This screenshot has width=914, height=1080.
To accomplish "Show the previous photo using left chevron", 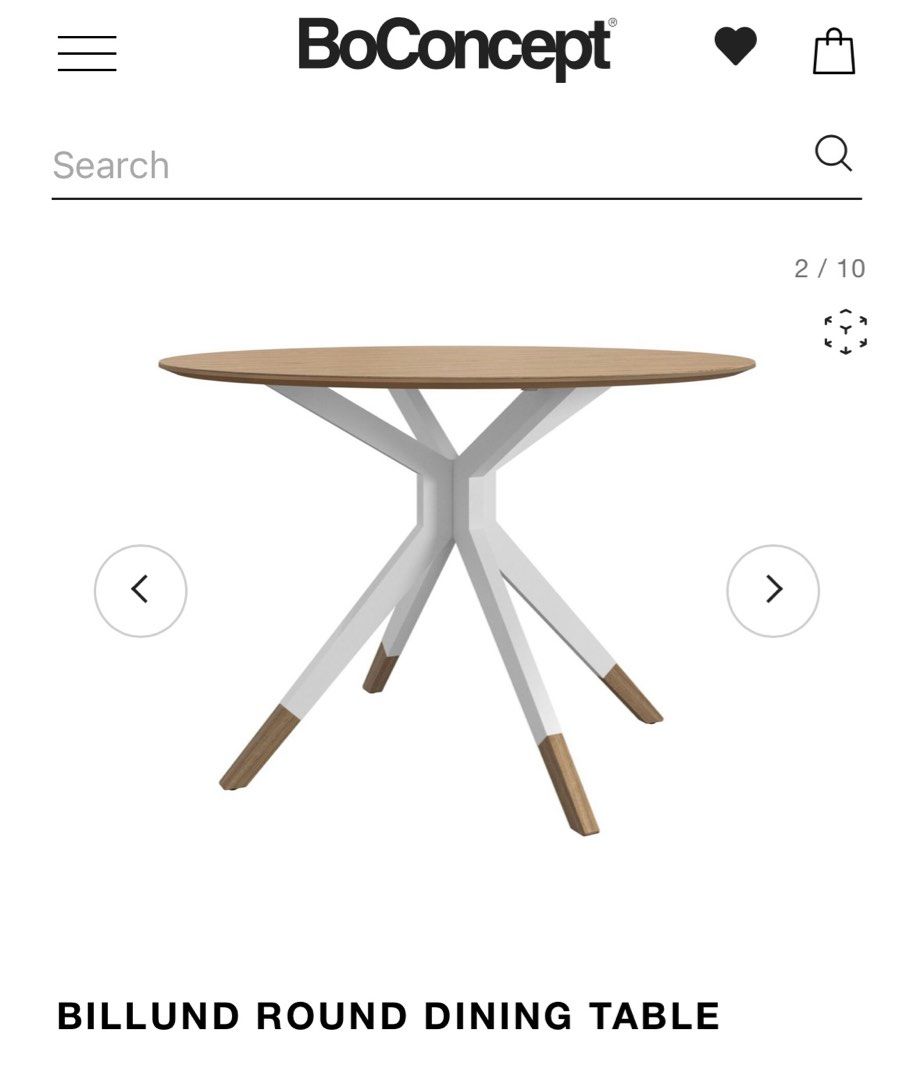I will (x=141, y=591).
